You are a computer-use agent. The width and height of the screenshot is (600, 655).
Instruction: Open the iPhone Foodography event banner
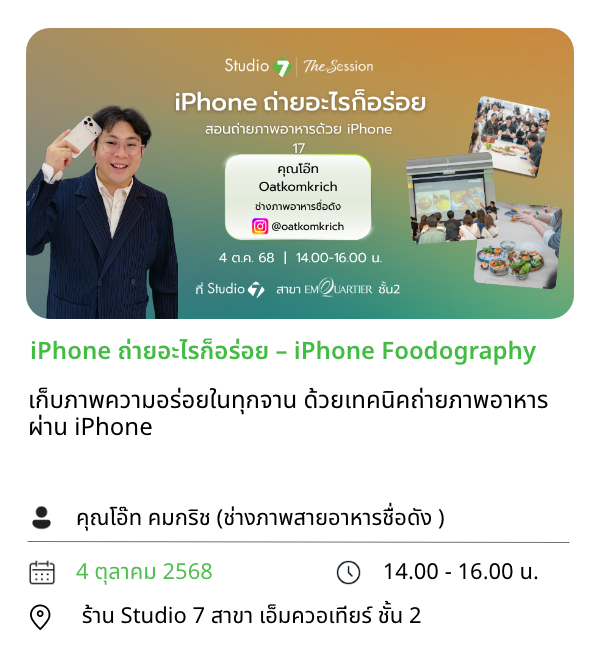pos(299,173)
